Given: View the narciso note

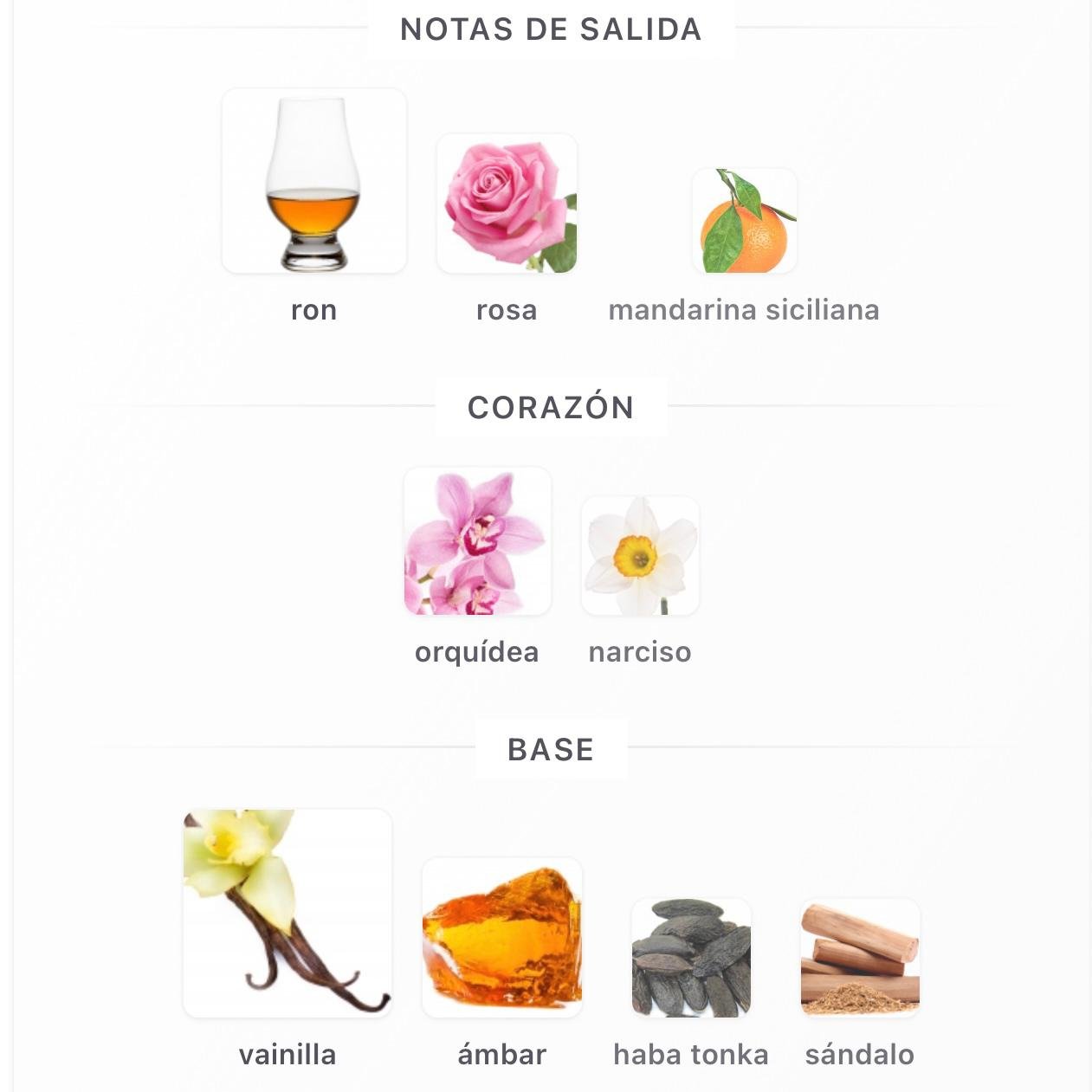Looking at the screenshot, I should coord(640,556).
